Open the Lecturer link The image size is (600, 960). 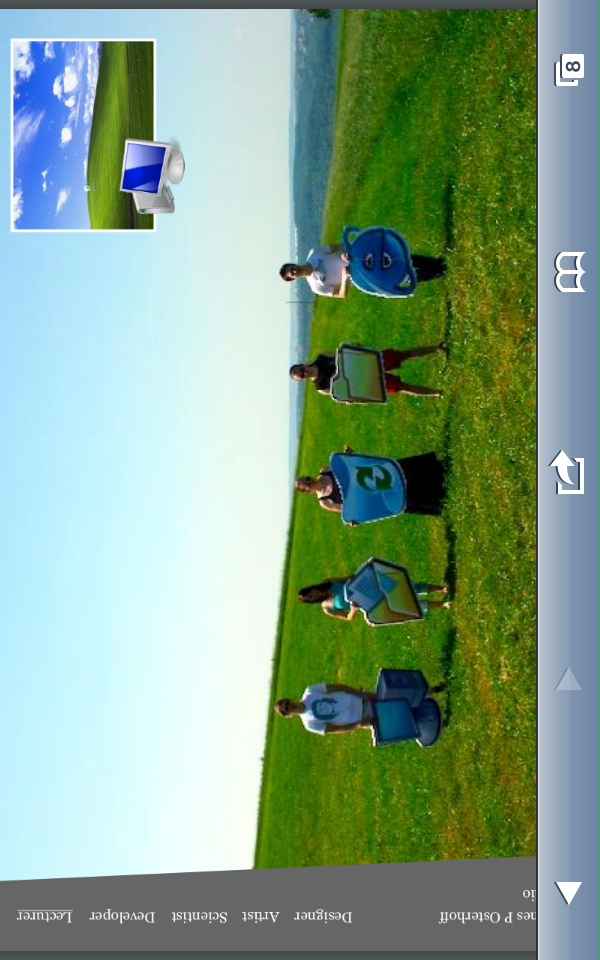44,917
